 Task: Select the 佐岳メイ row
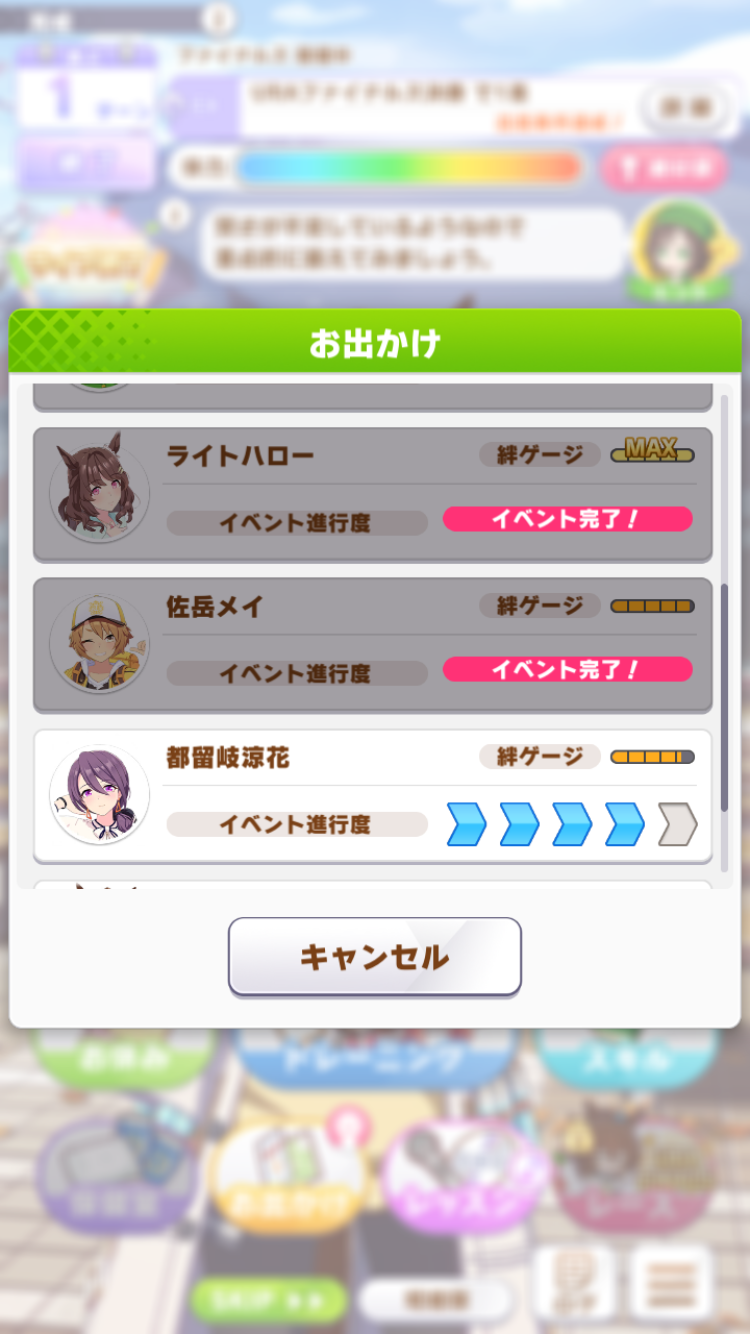click(372, 644)
